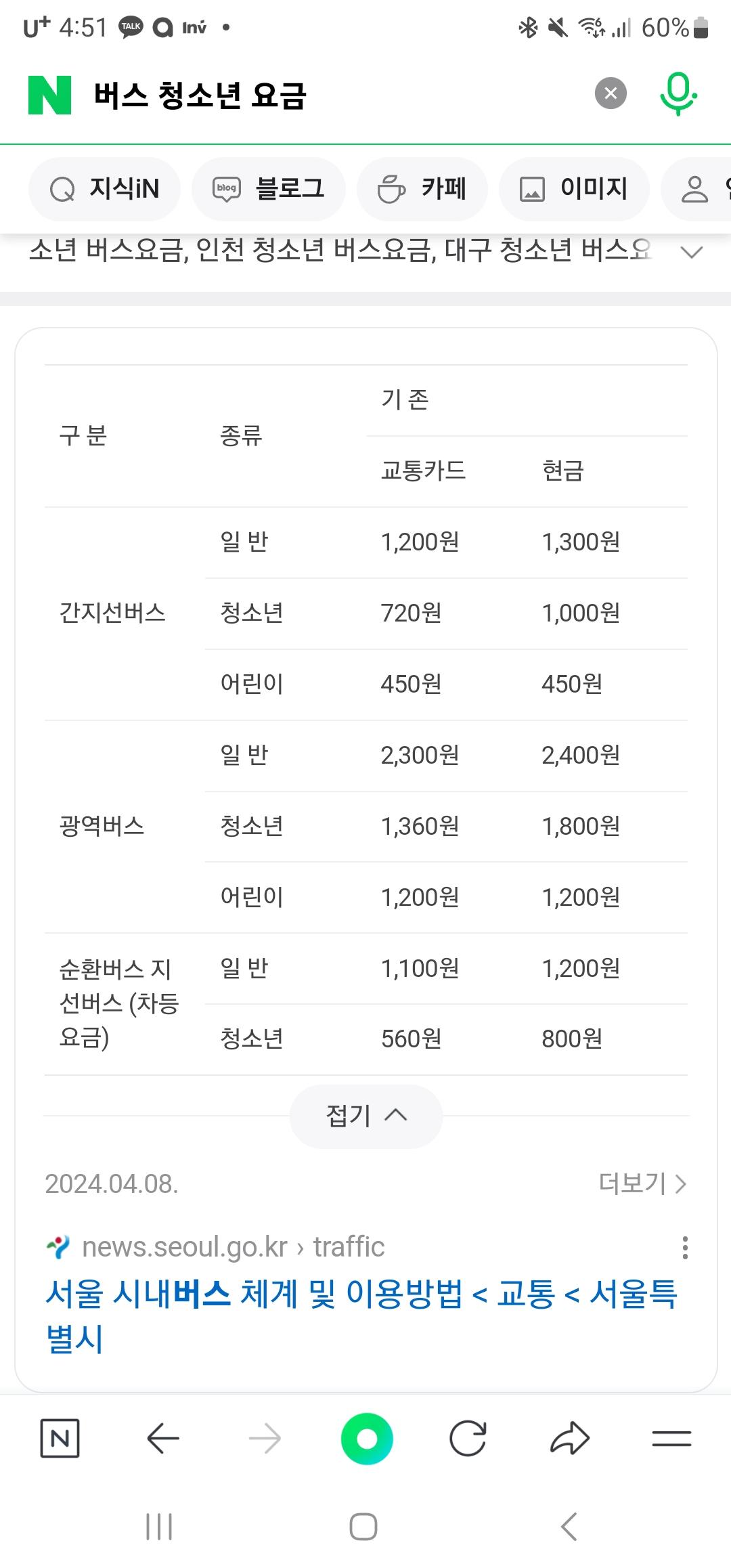Open the news.seoul.go.kr result options menu
This screenshot has height=1568, width=731.
685,1247
